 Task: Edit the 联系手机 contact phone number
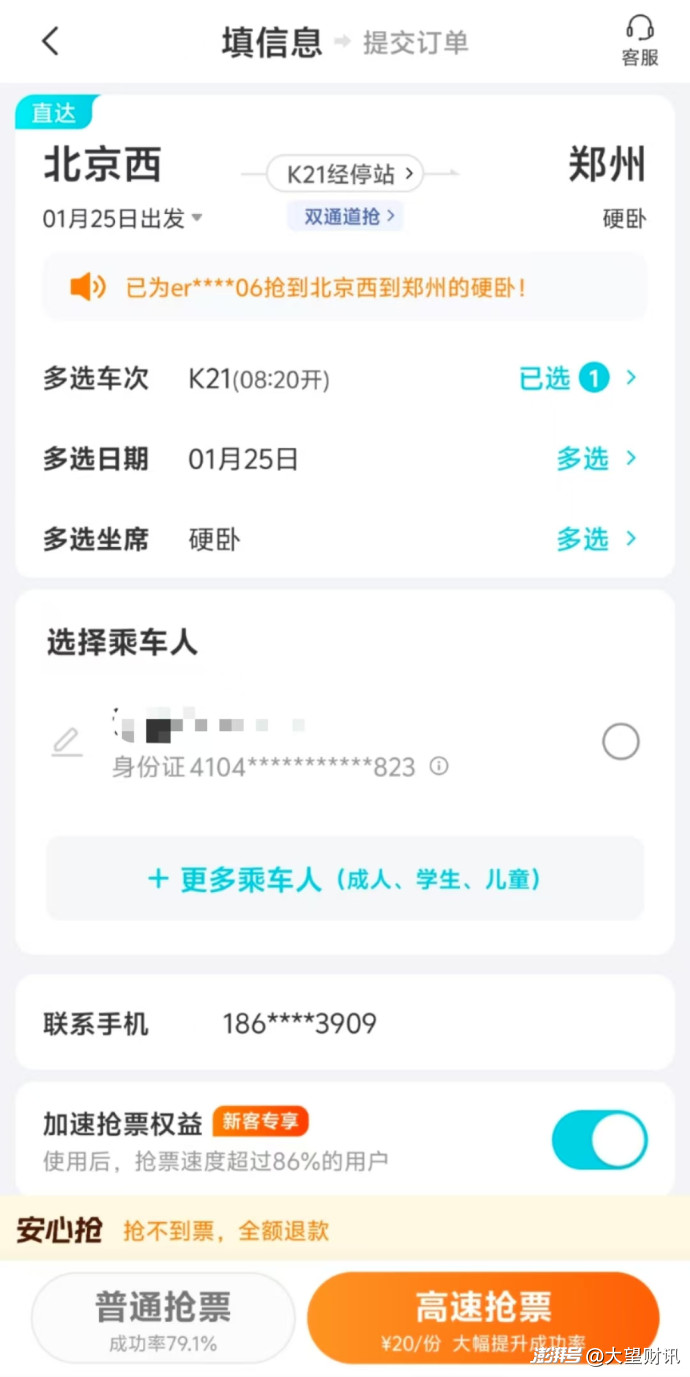click(x=345, y=1023)
